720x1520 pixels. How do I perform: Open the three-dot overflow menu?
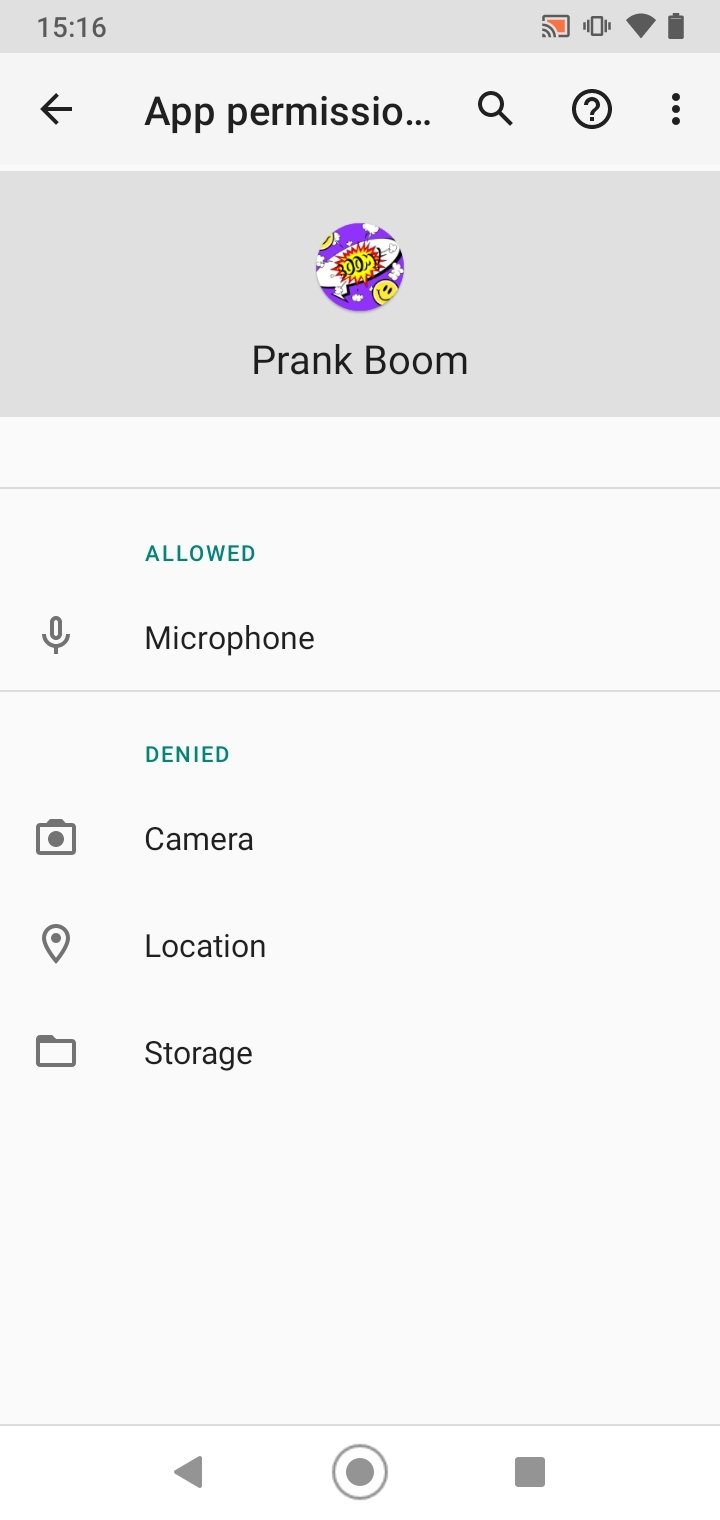tap(676, 109)
